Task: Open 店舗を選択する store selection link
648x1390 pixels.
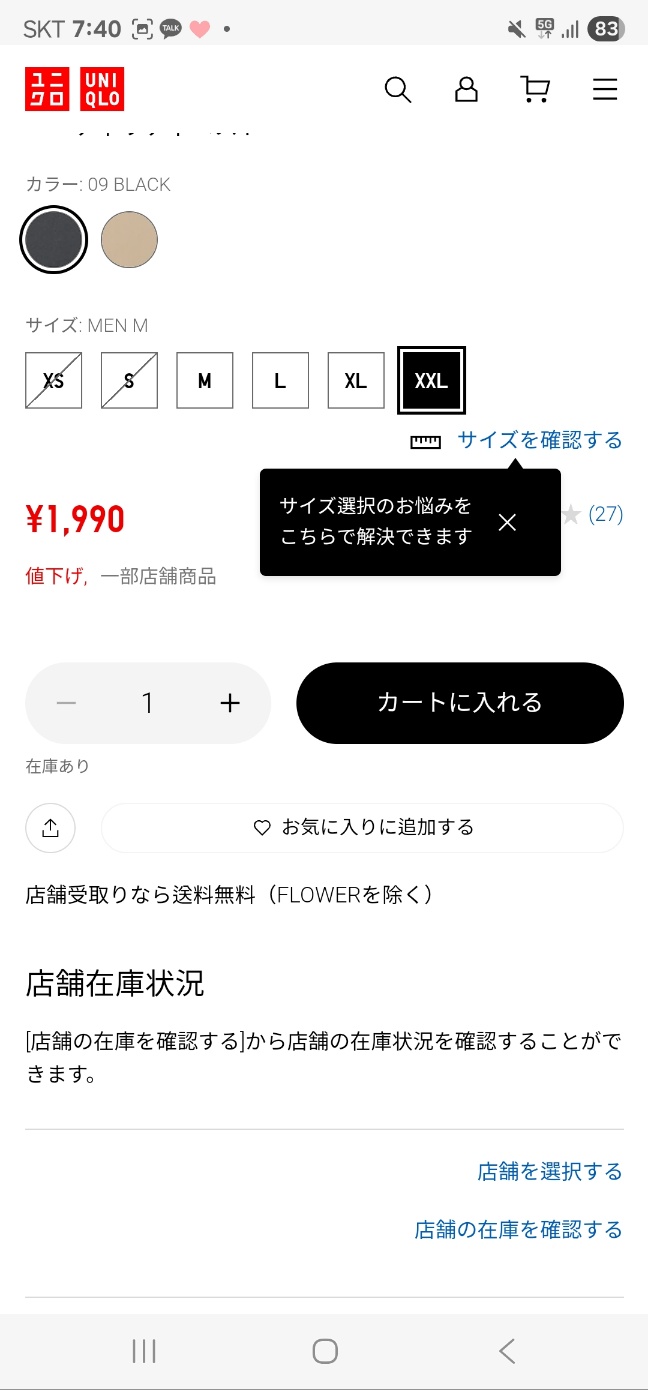Action: click(549, 1172)
